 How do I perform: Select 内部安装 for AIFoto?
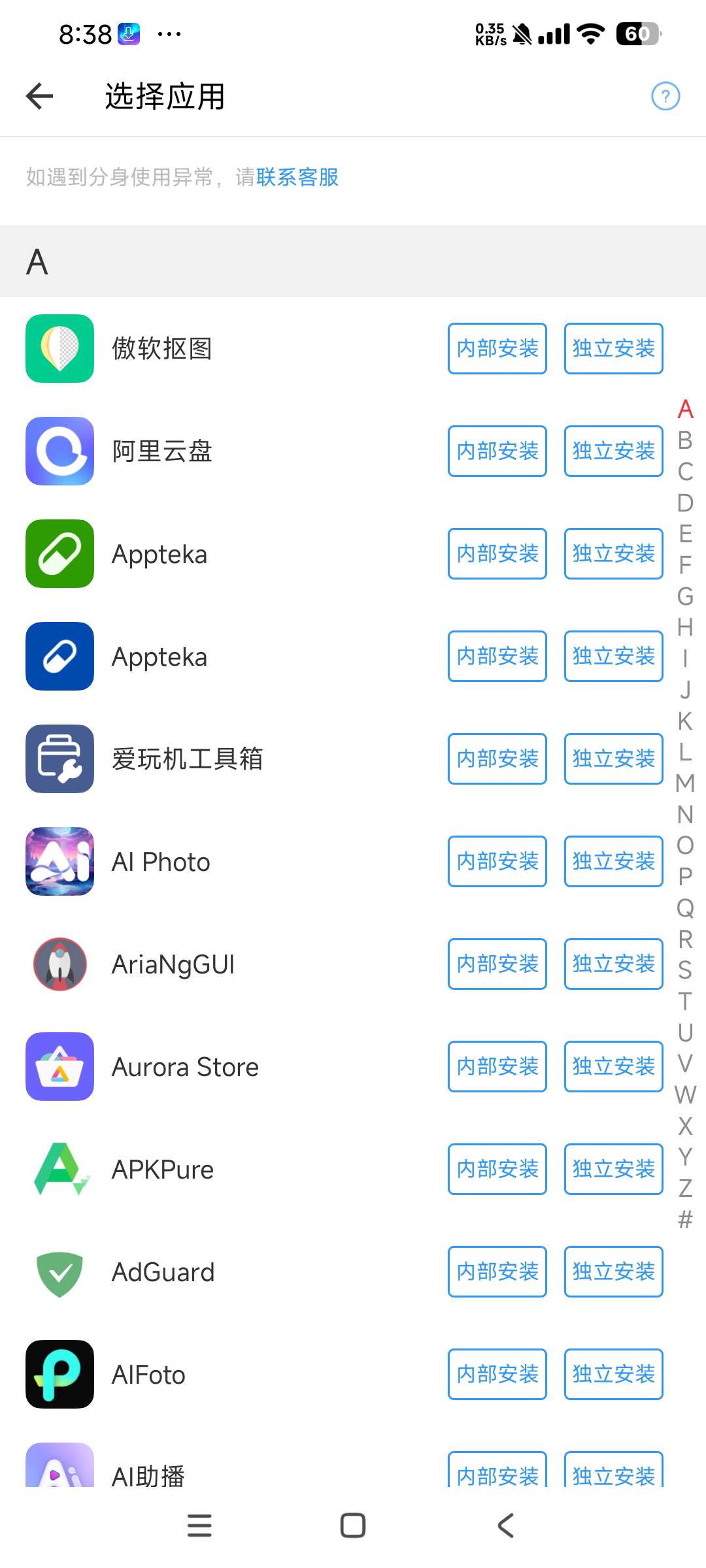(497, 1374)
